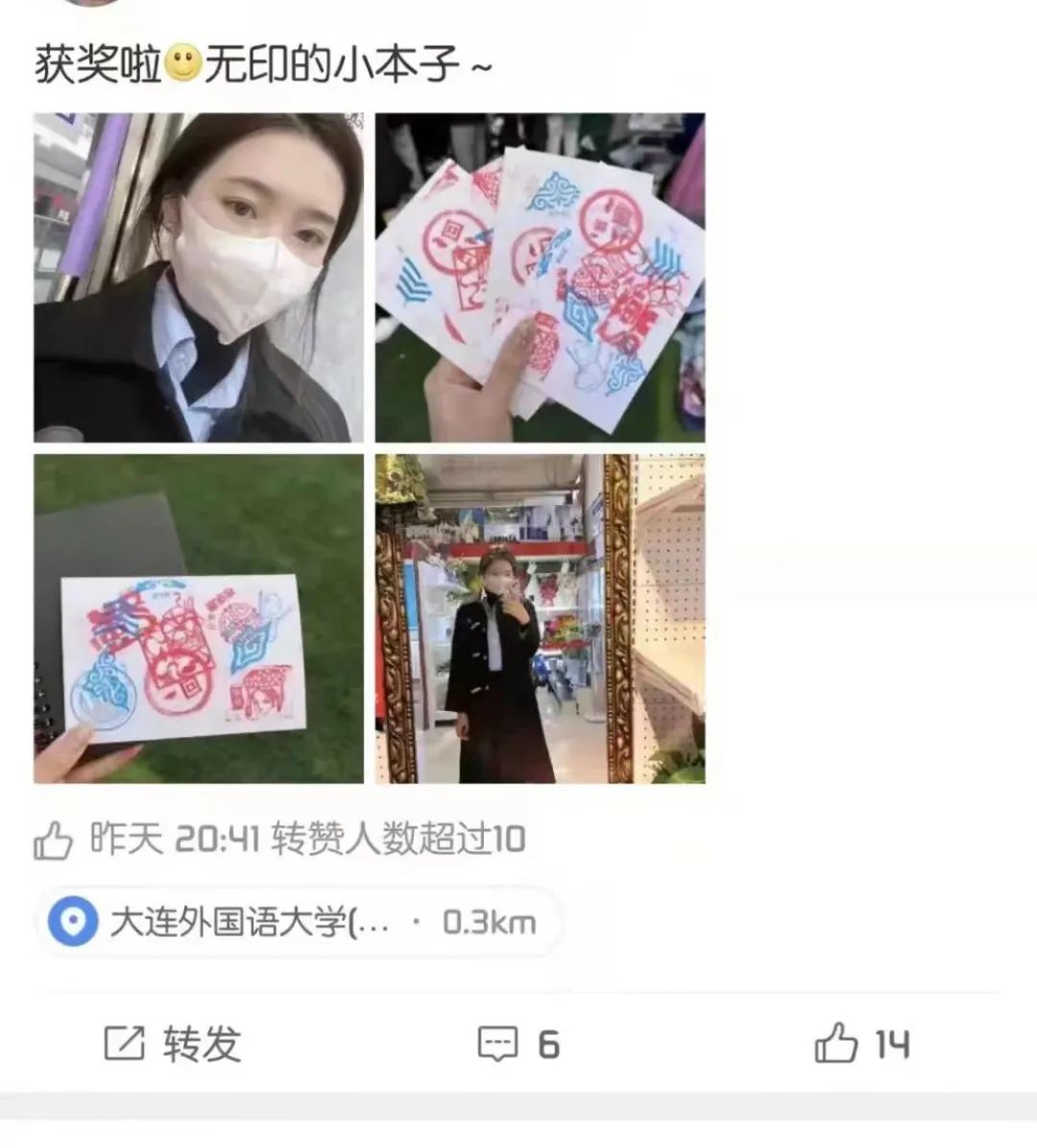Open the 6 comments
1037x1148 pixels.
pos(518,1043)
